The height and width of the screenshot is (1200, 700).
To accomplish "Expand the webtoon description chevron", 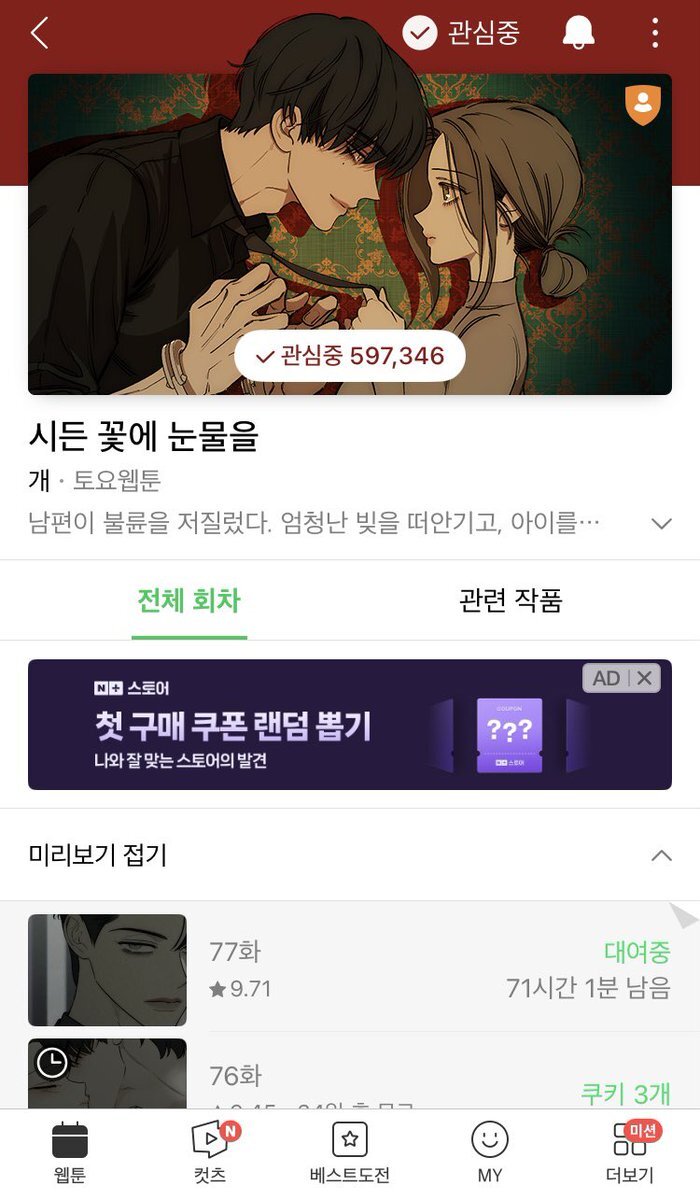I will point(660,523).
